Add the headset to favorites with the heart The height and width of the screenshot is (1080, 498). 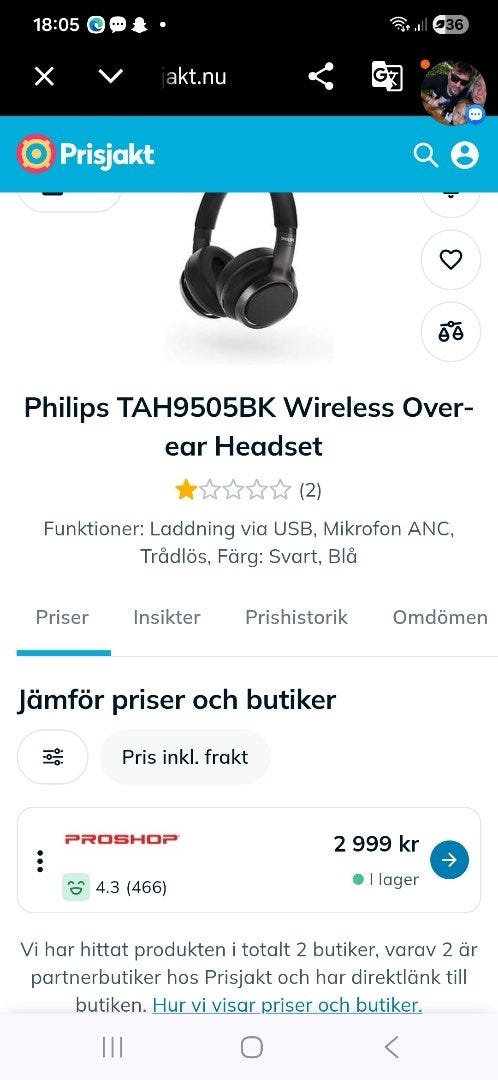pyautogui.click(x=450, y=260)
